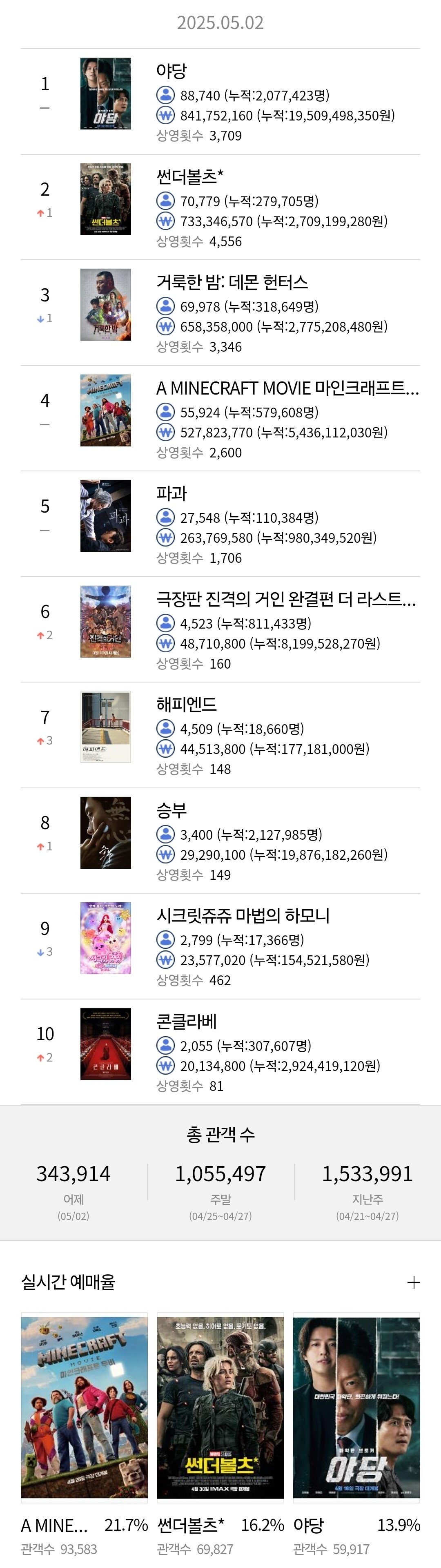Select 거룩한 밤: 데몬 헌터스 in the ranking

coord(220,313)
